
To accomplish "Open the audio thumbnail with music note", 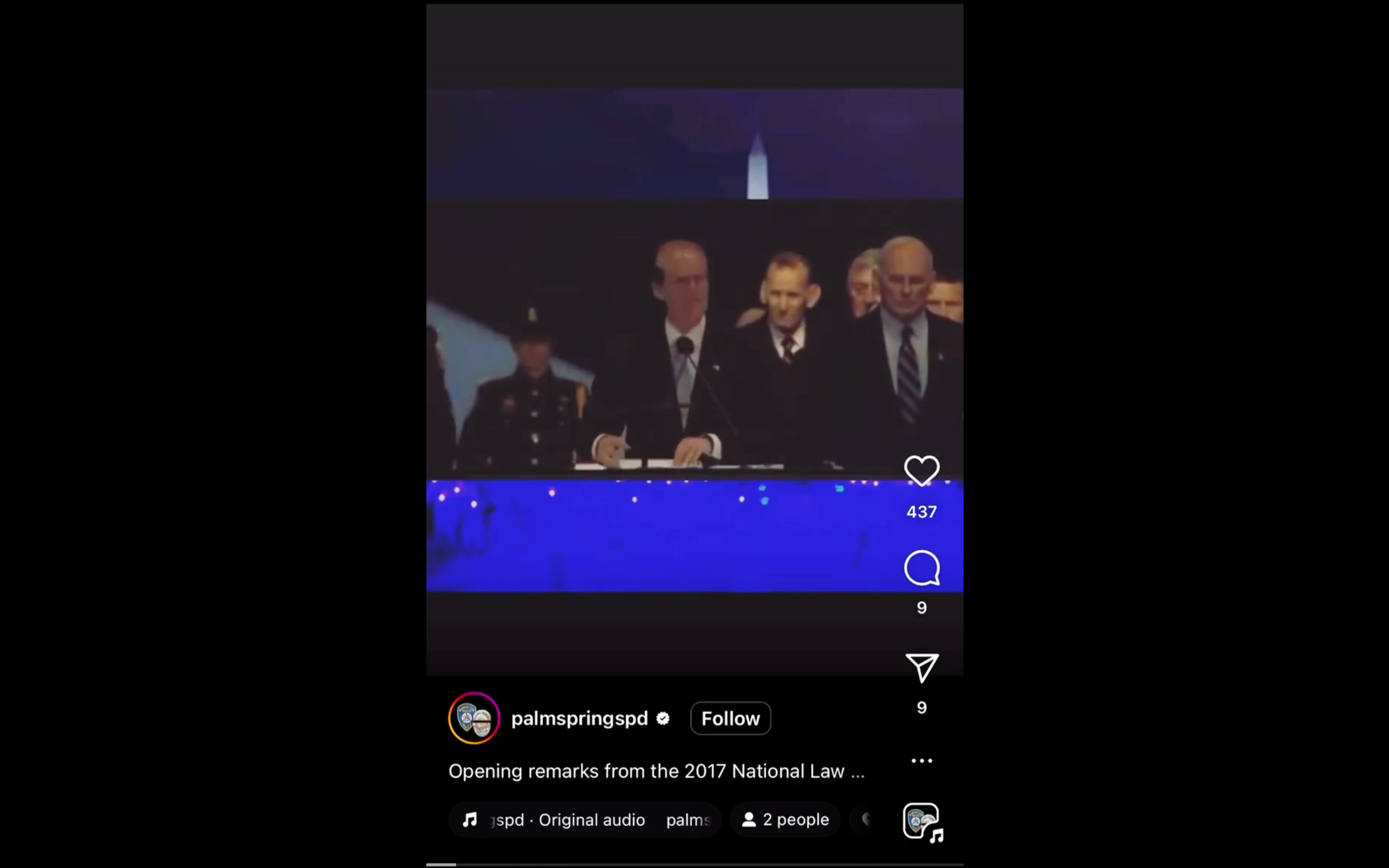I will click(921, 821).
